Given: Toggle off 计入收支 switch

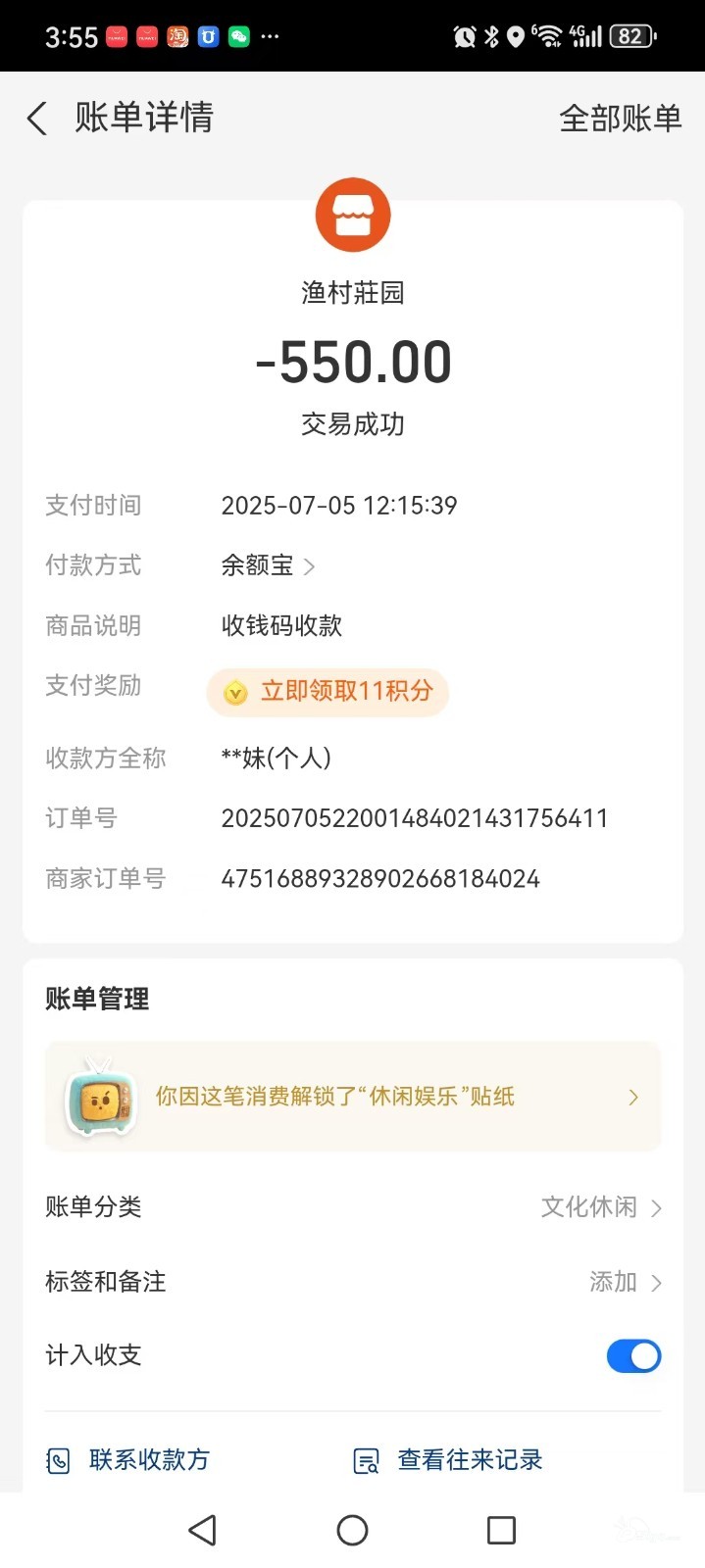Looking at the screenshot, I should click(633, 1356).
